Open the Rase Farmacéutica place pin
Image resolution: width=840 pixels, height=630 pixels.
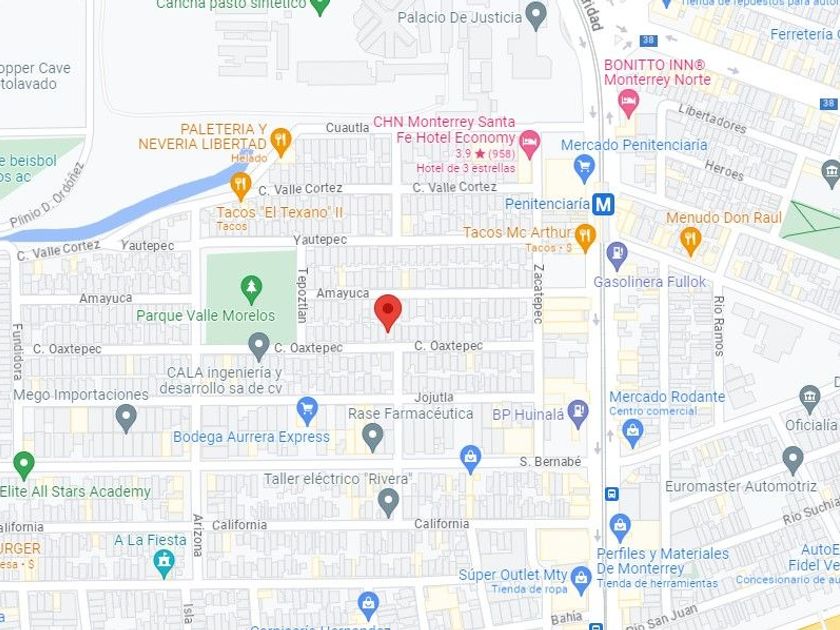tap(373, 438)
